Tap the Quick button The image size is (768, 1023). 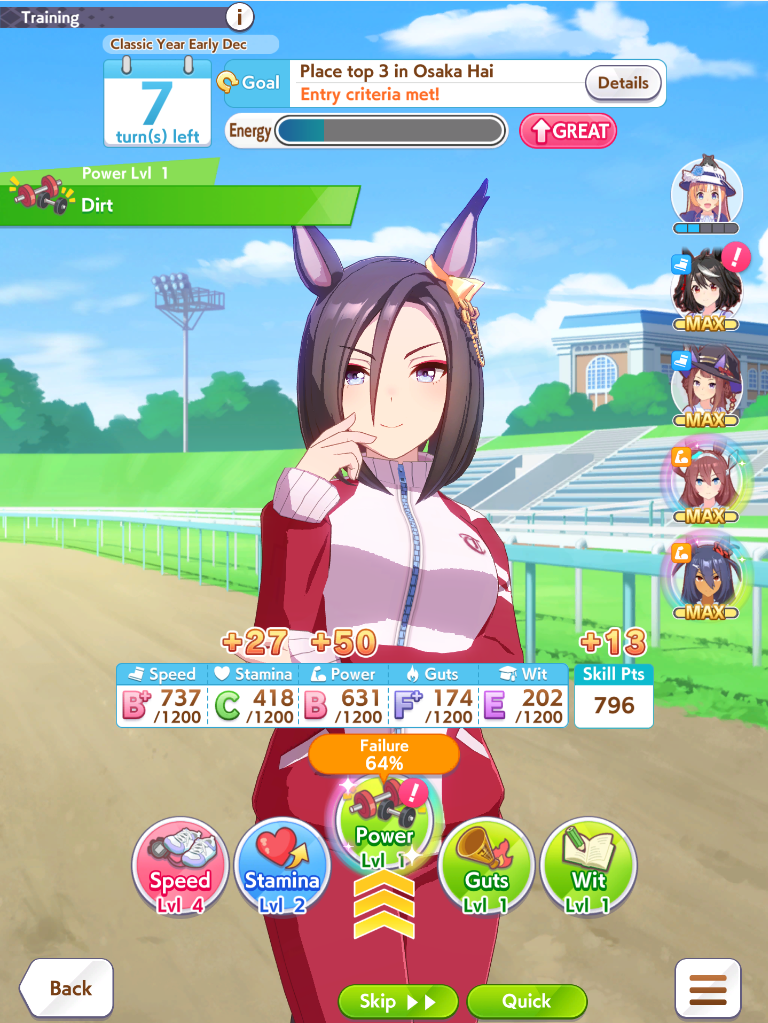pyautogui.click(x=526, y=1001)
